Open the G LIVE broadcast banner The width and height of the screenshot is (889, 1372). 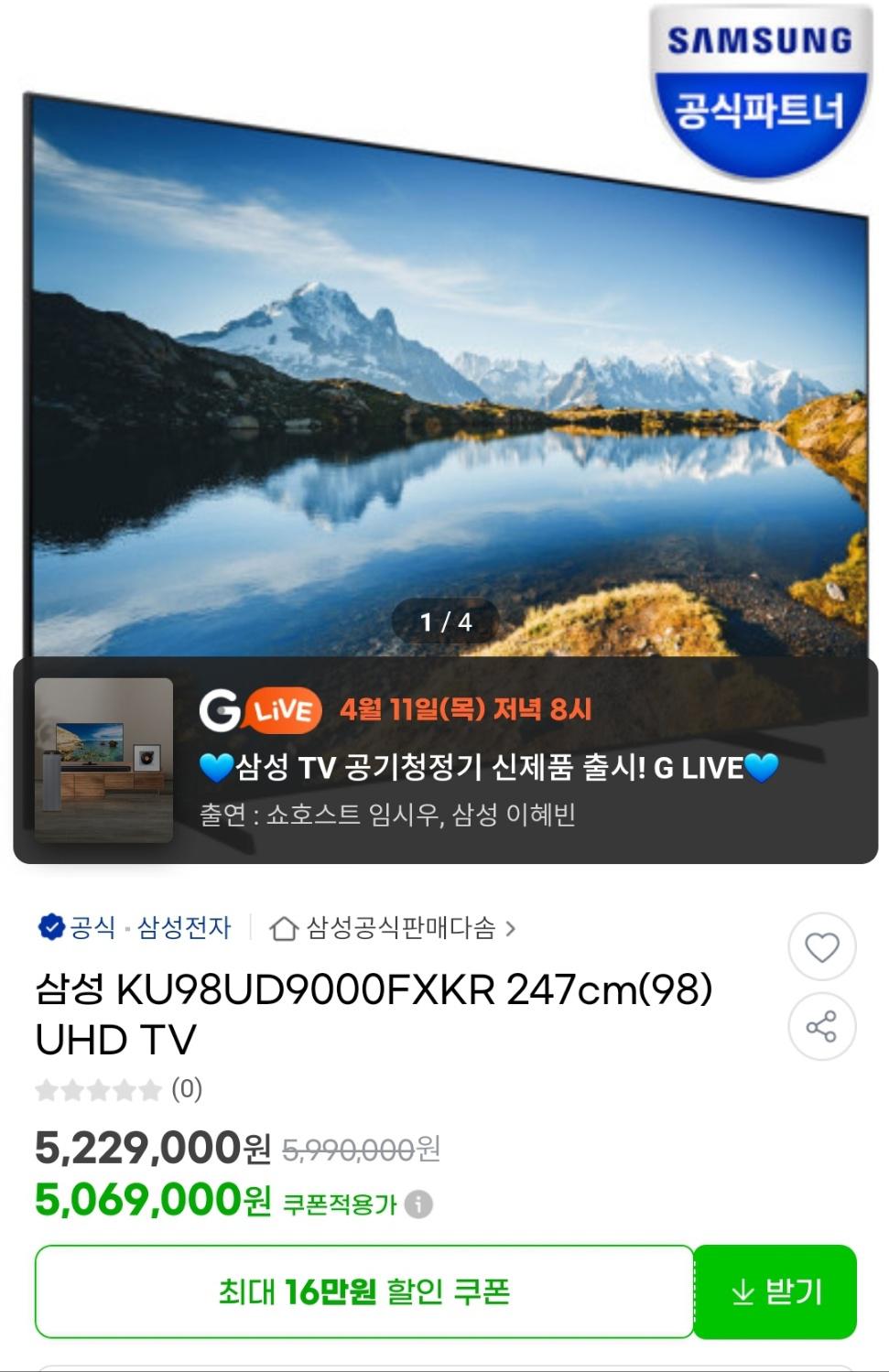[x=445, y=761]
